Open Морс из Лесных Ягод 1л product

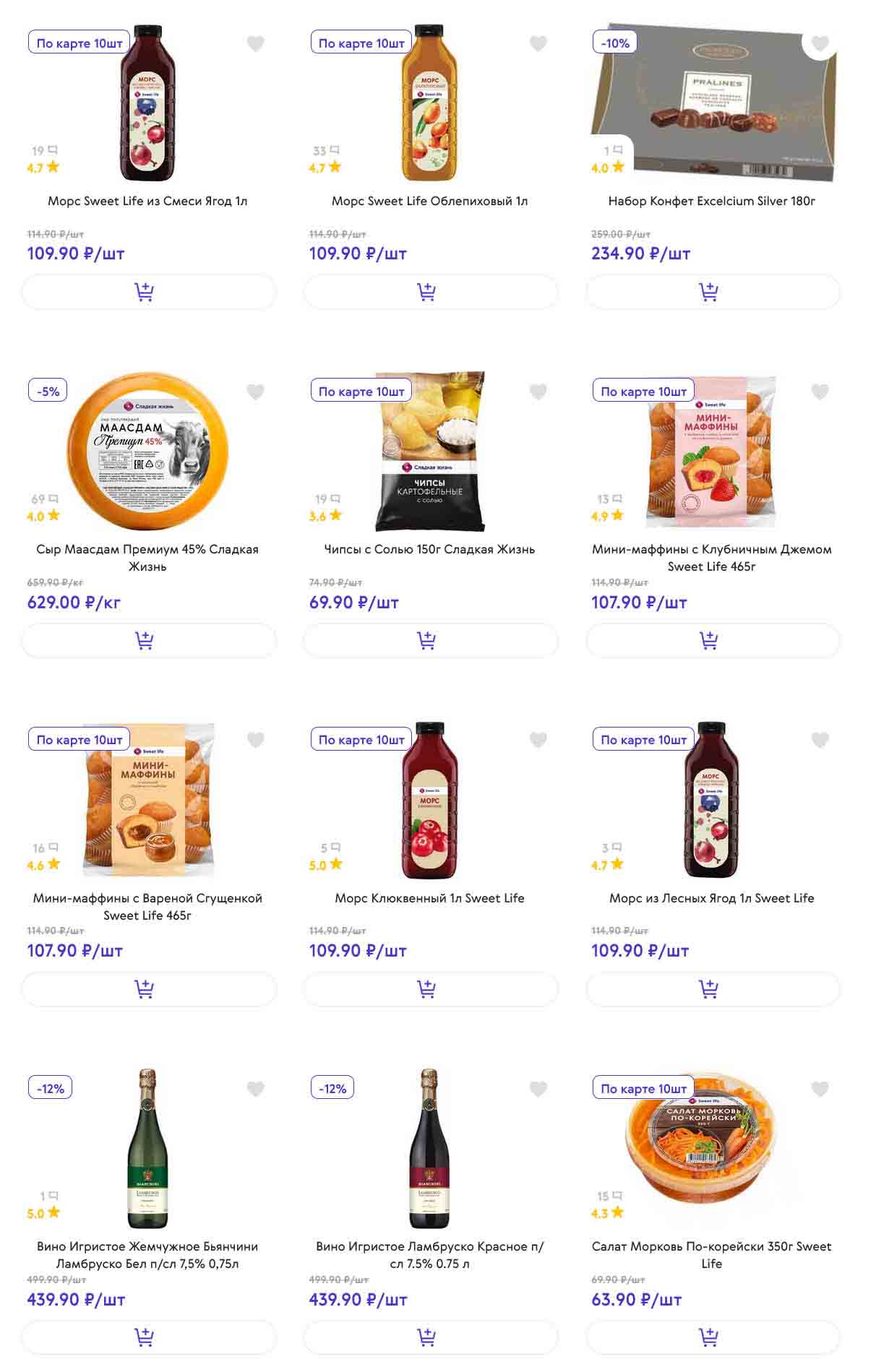[711, 898]
